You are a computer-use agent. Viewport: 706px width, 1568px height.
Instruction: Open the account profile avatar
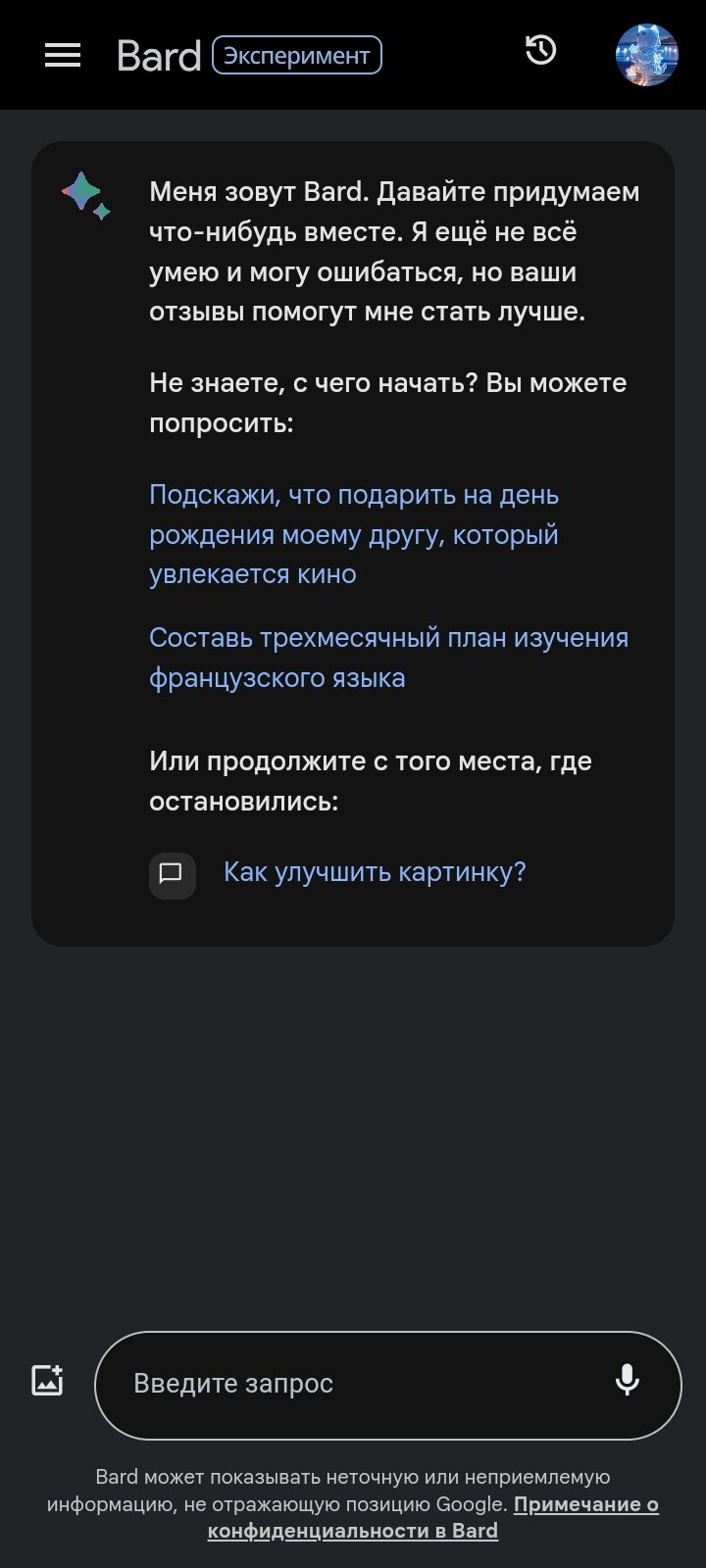[646, 55]
